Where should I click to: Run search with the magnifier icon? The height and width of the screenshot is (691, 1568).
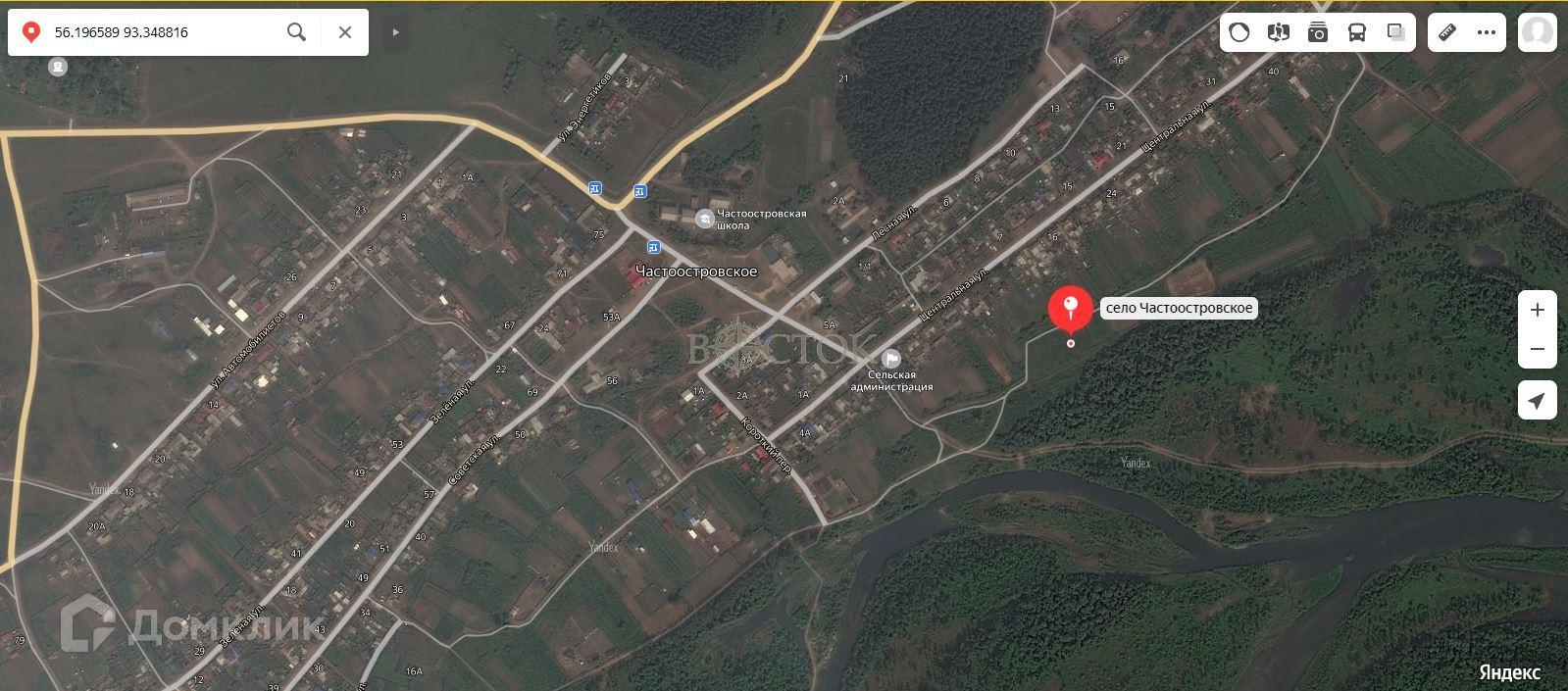tap(296, 32)
